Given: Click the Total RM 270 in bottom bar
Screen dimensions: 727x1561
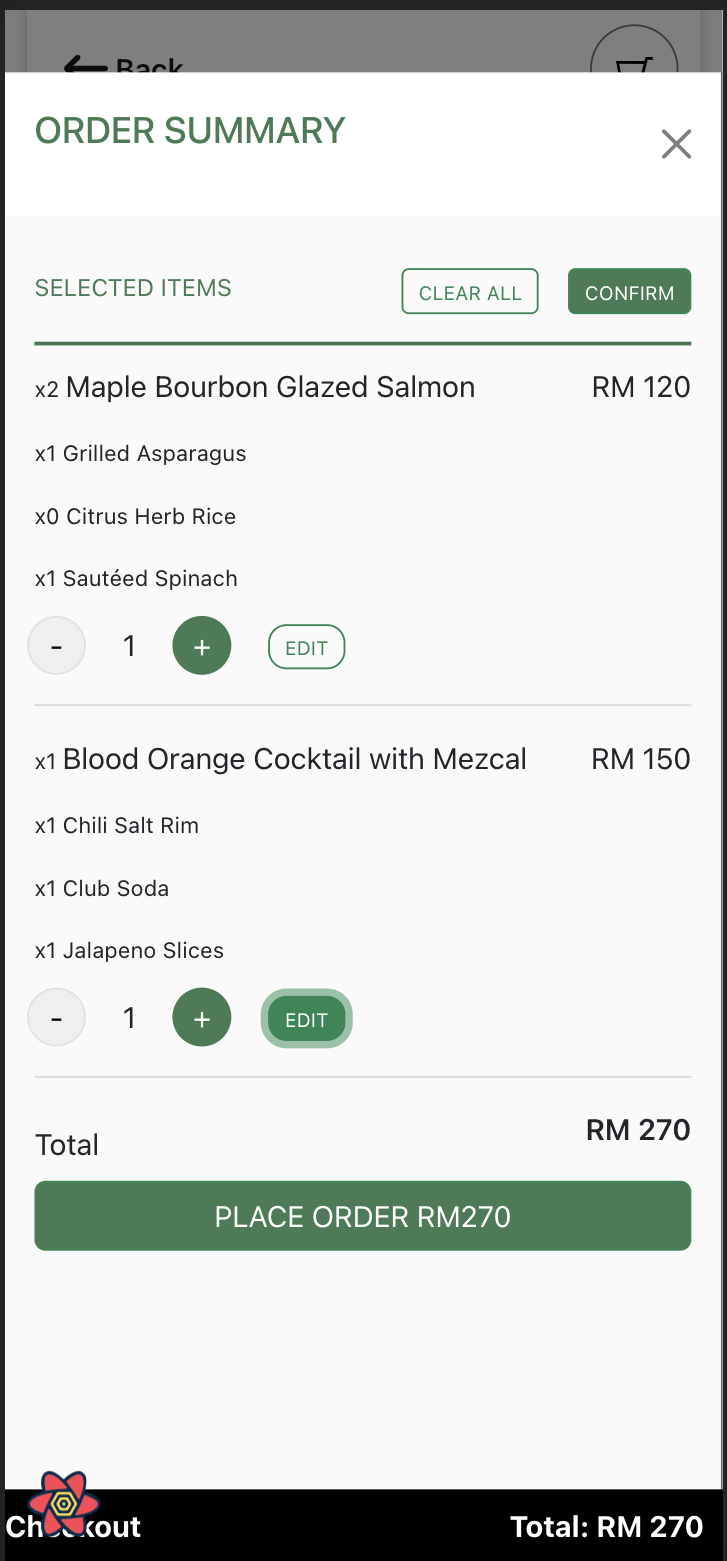Looking at the screenshot, I should click(x=604, y=1527).
